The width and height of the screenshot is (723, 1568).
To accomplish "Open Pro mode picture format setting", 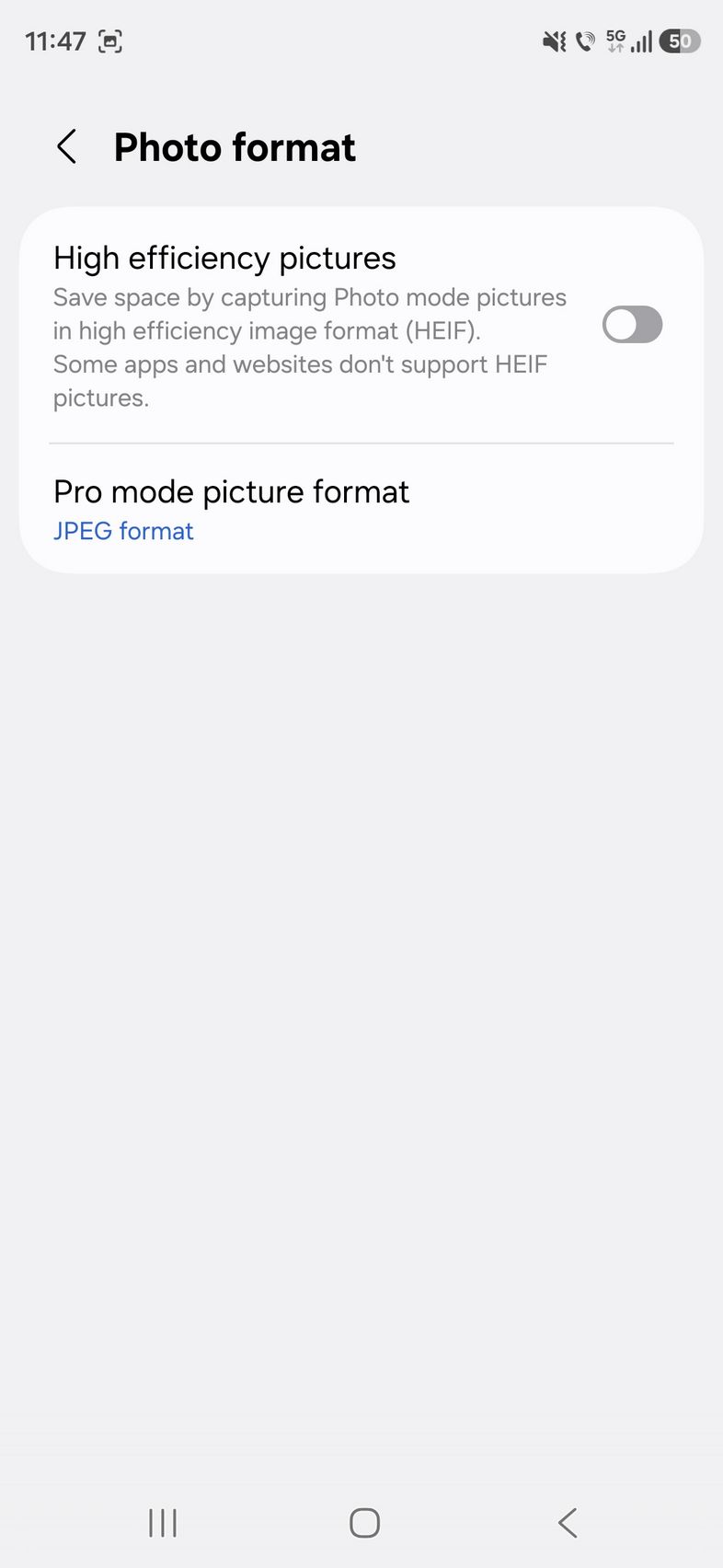I will (230, 509).
